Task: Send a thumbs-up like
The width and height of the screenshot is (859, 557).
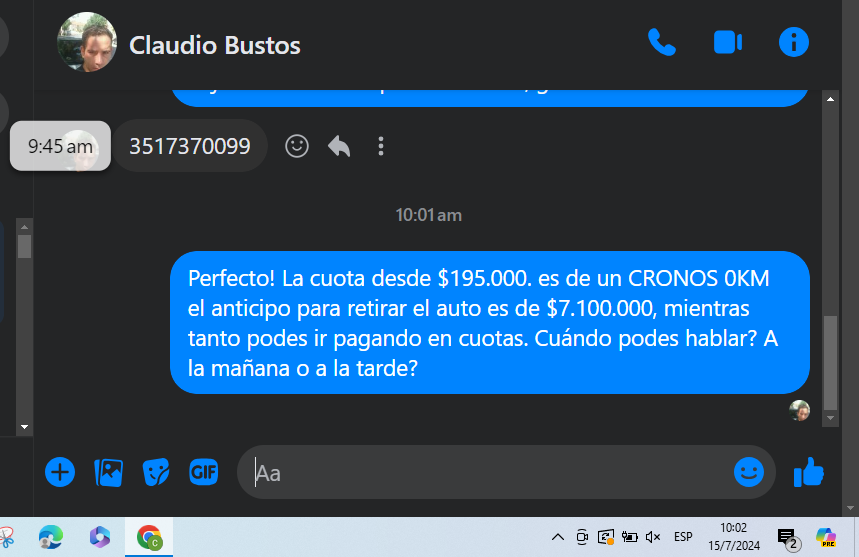Action: [x=808, y=472]
